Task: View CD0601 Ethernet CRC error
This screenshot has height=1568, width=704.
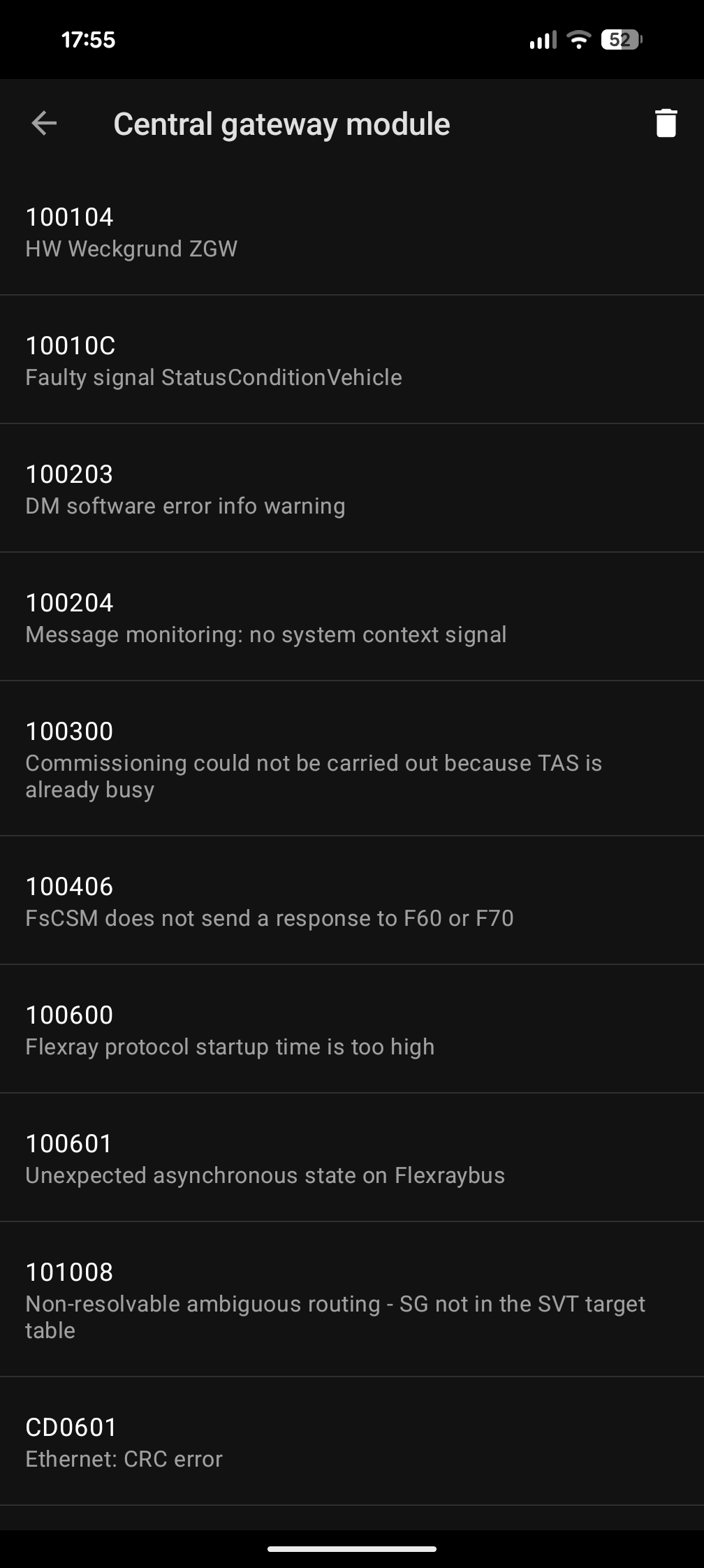Action: 352,1442
